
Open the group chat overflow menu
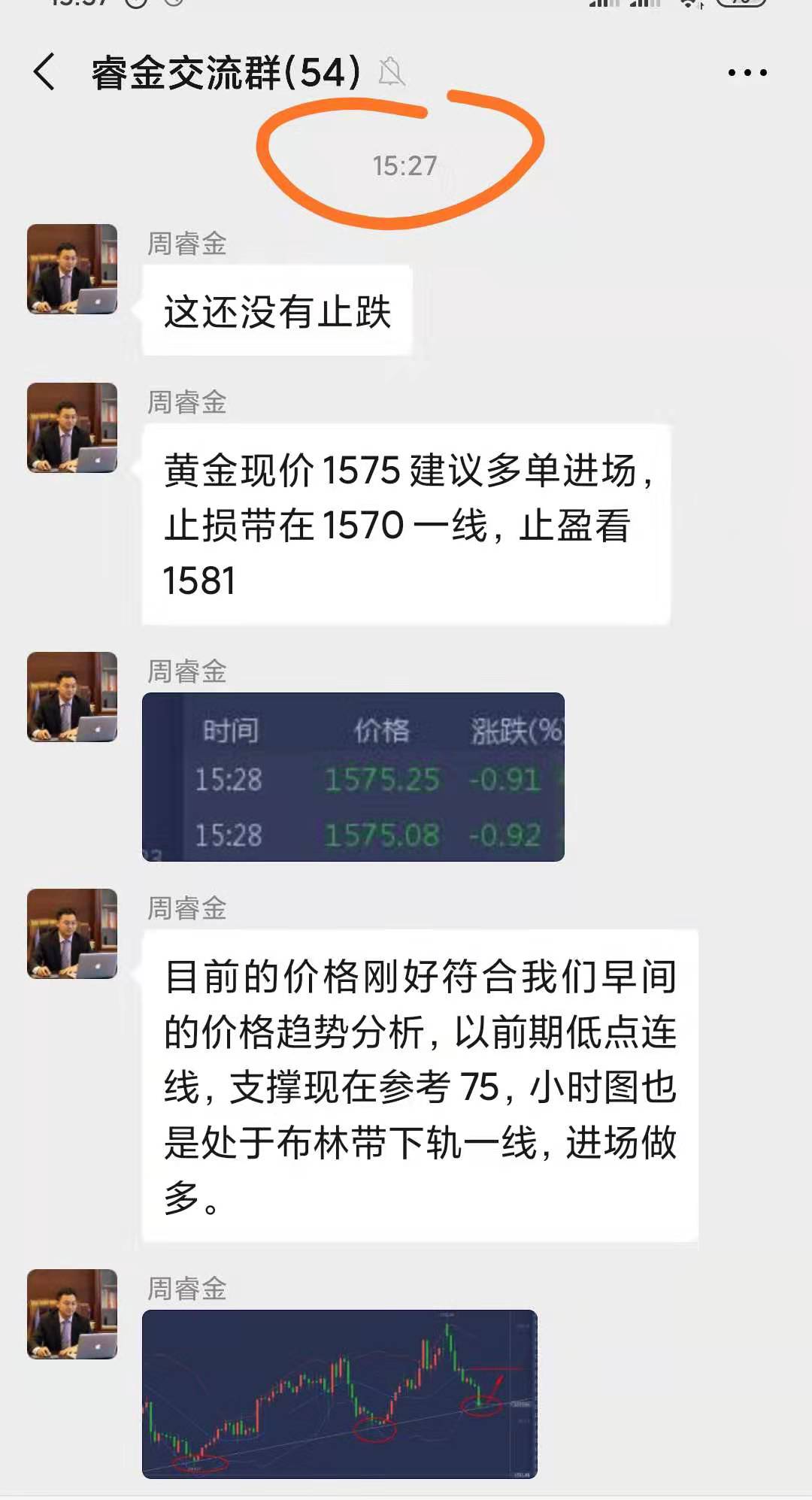pos(747,73)
